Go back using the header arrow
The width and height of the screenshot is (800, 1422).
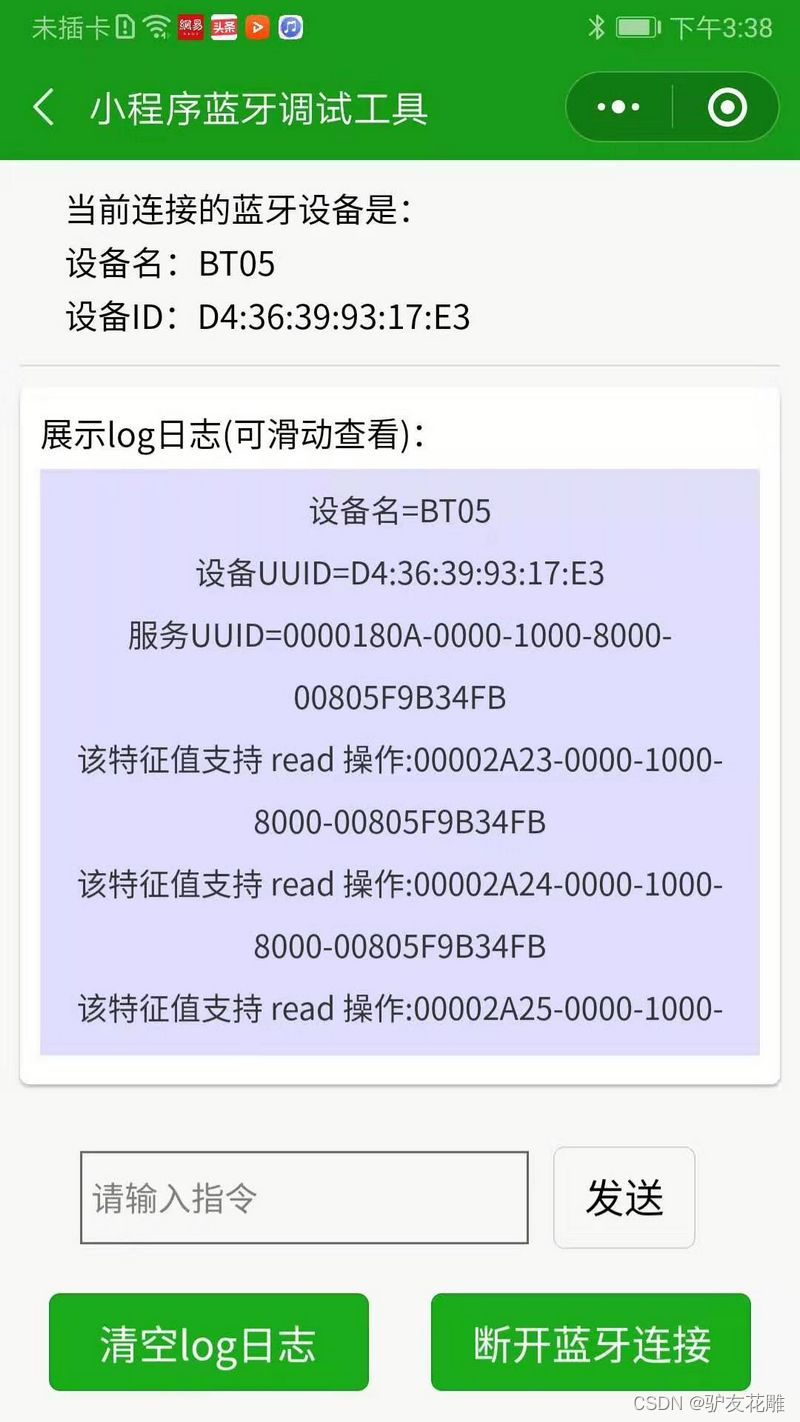tap(43, 107)
